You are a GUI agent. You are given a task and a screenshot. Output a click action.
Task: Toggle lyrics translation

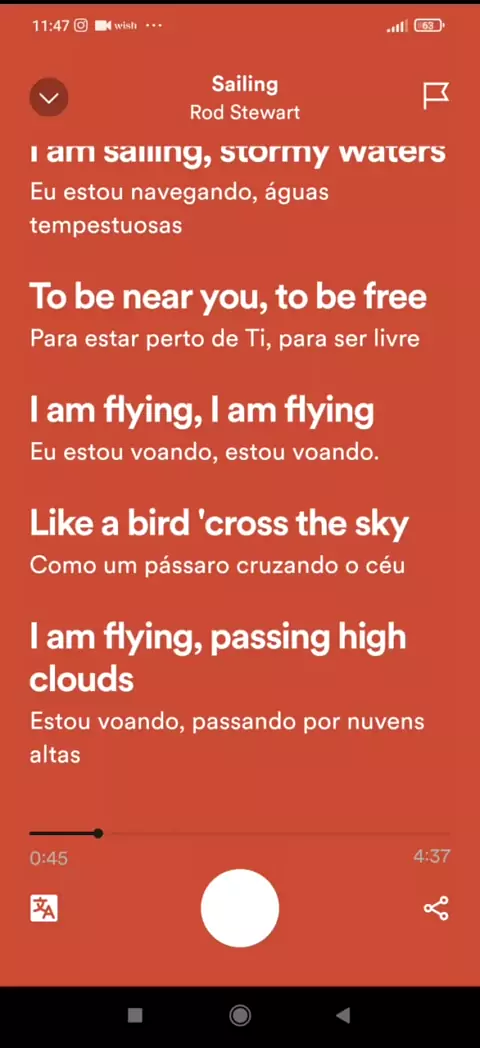(44, 908)
